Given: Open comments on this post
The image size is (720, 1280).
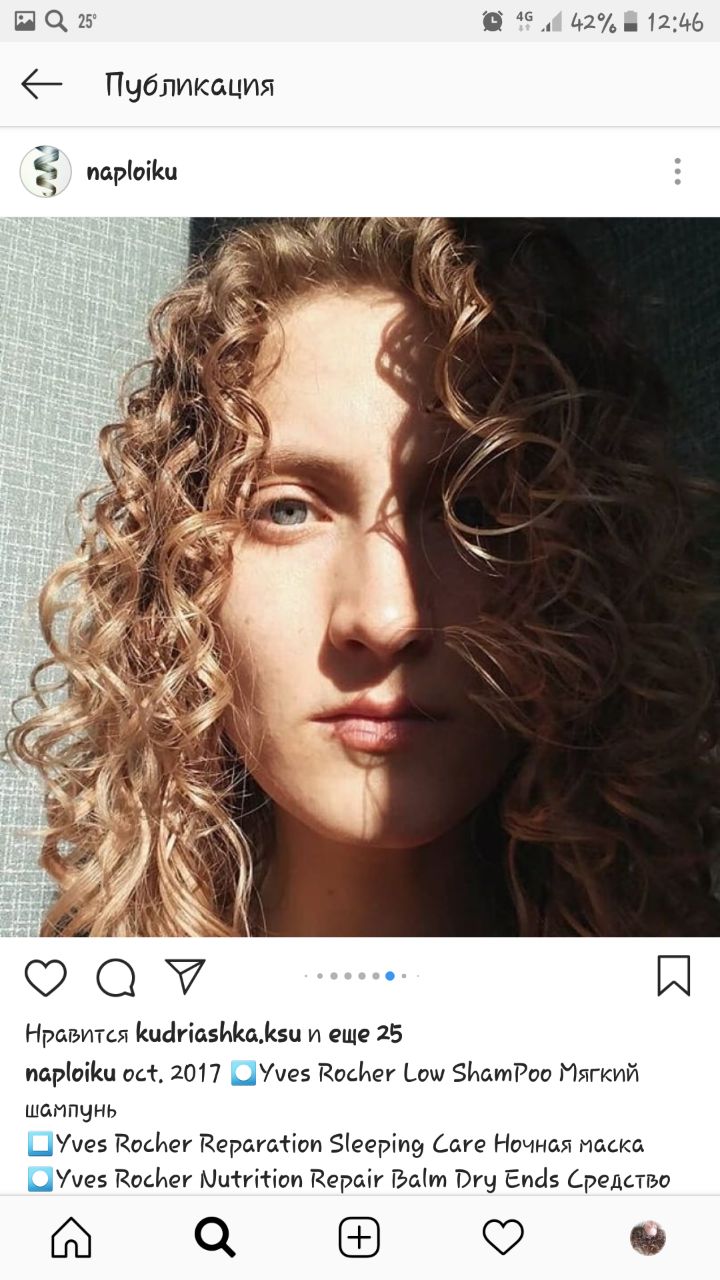Looking at the screenshot, I should [x=116, y=977].
